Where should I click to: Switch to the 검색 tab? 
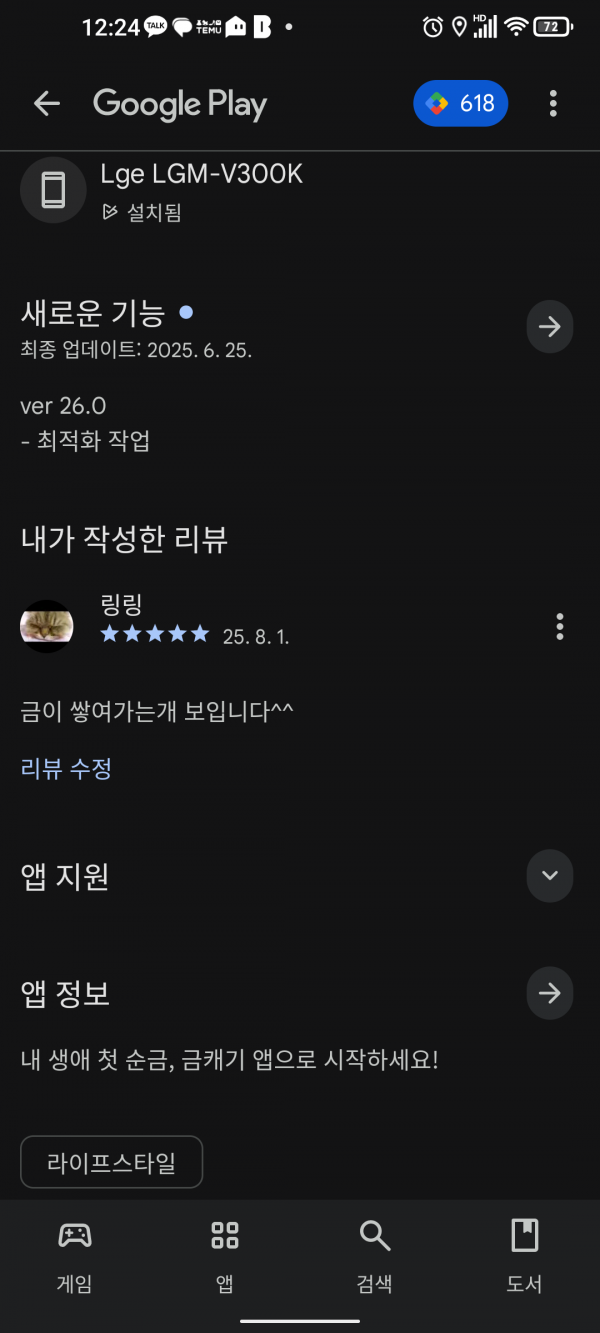point(375,1257)
